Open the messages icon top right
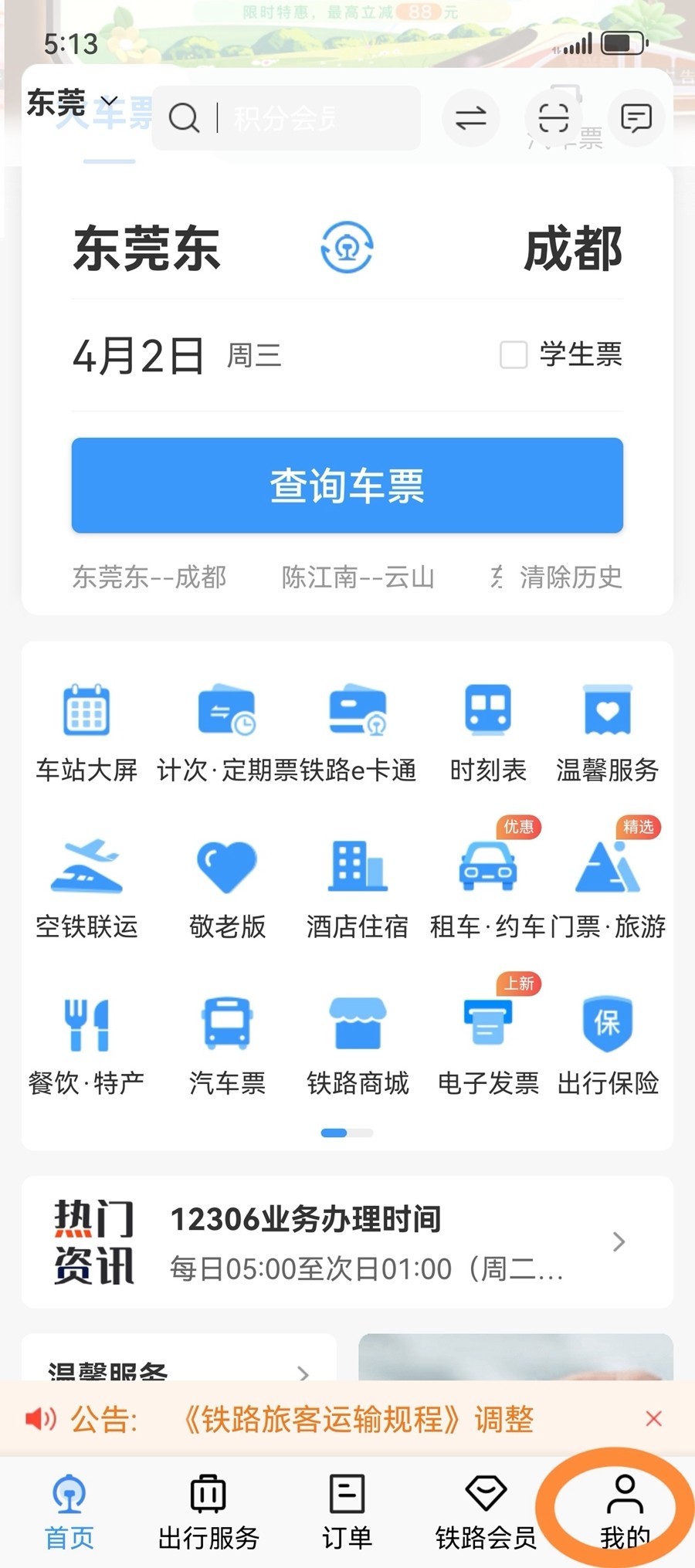695x1568 pixels. 635,117
